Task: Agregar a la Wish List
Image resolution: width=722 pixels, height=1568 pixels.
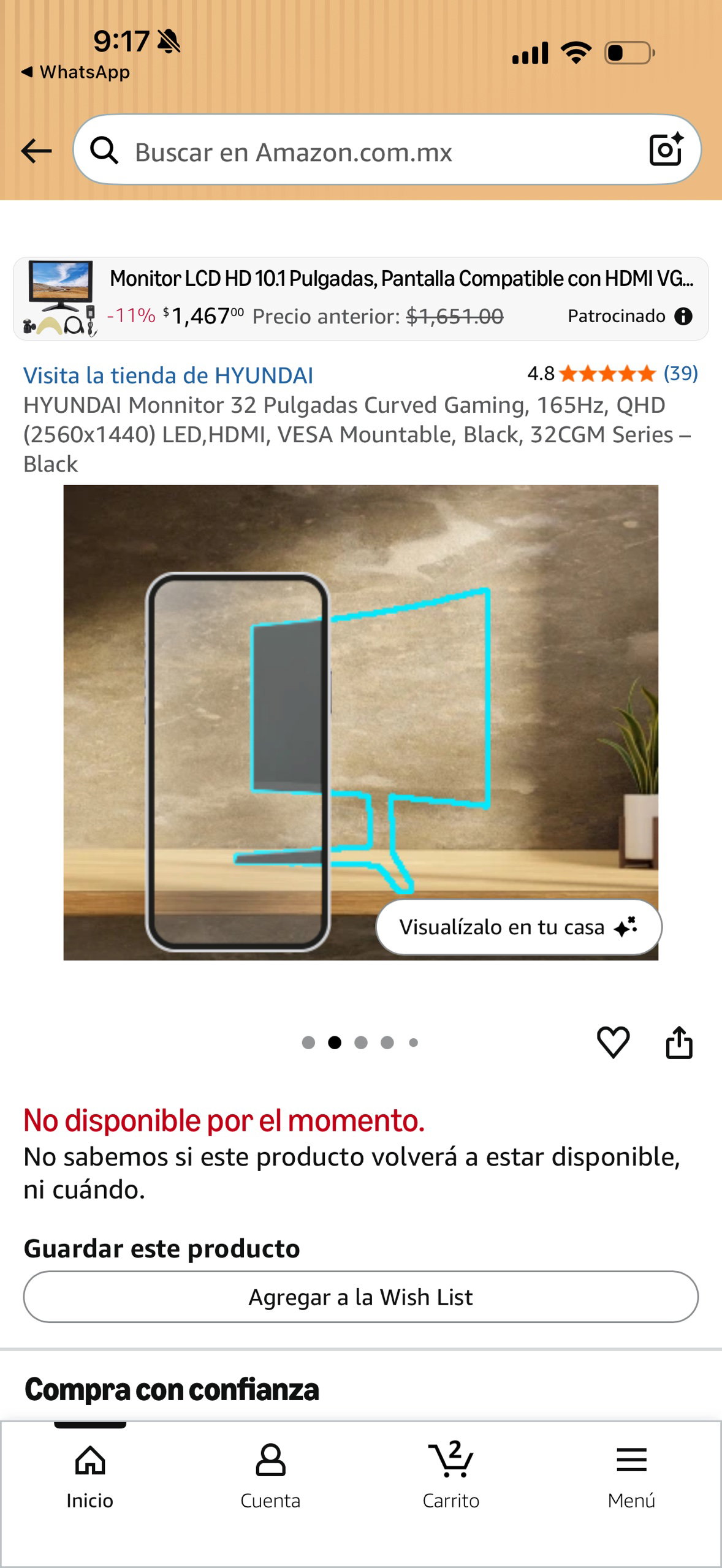Action: coord(360,1297)
